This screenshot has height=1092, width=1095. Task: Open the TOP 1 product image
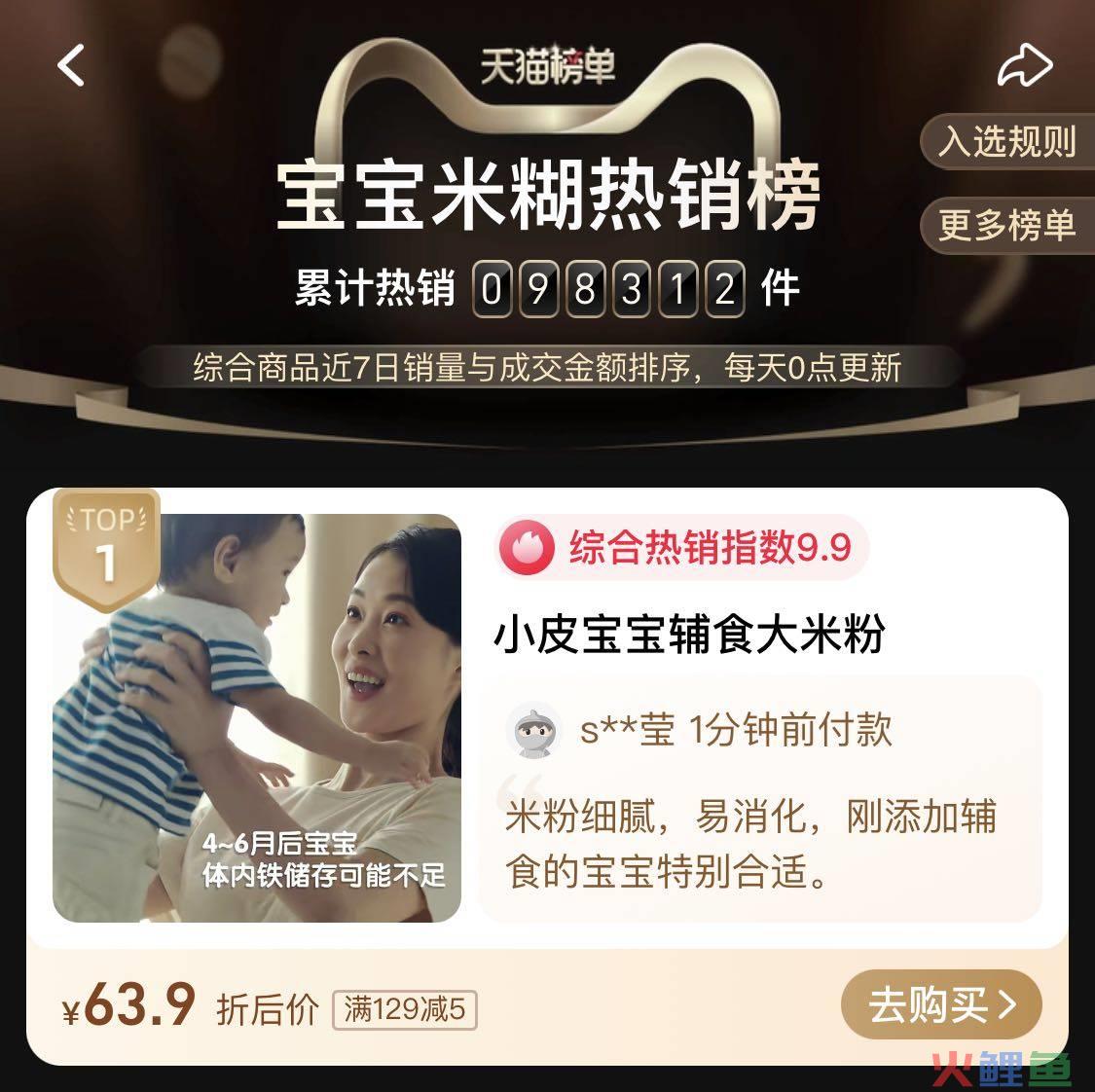point(257,717)
